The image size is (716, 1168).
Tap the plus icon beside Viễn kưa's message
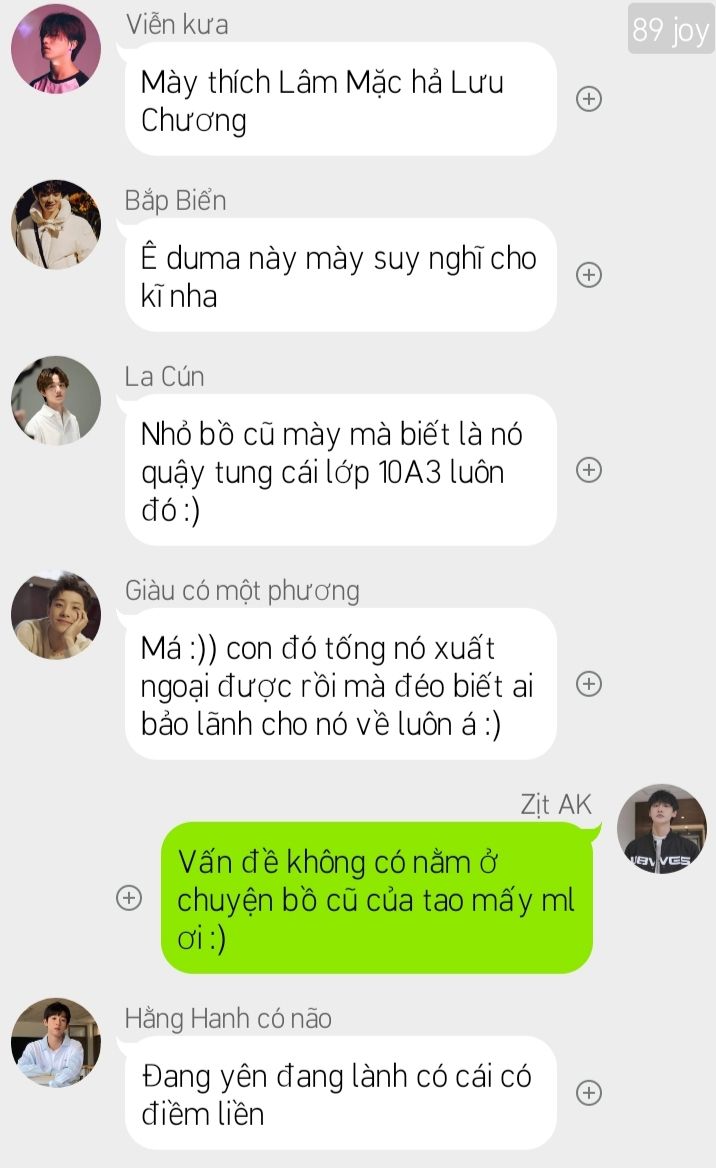coord(590,99)
